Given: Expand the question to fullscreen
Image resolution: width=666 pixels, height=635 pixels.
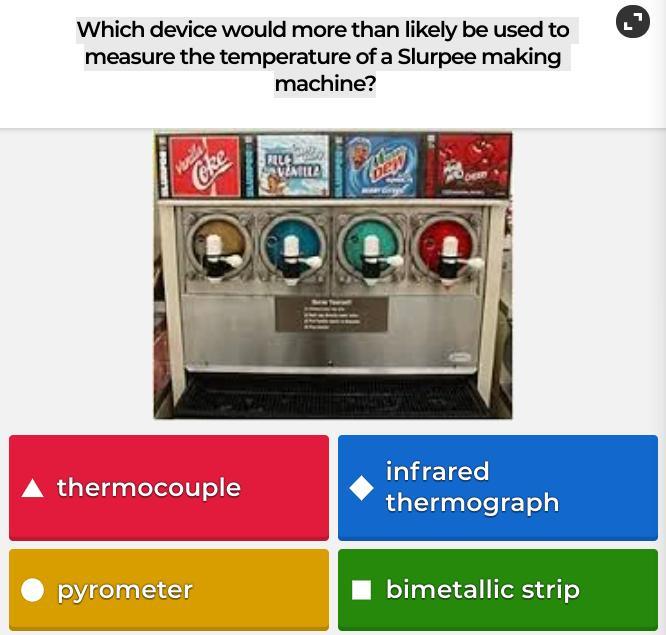Looking at the screenshot, I should click(632, 22).
